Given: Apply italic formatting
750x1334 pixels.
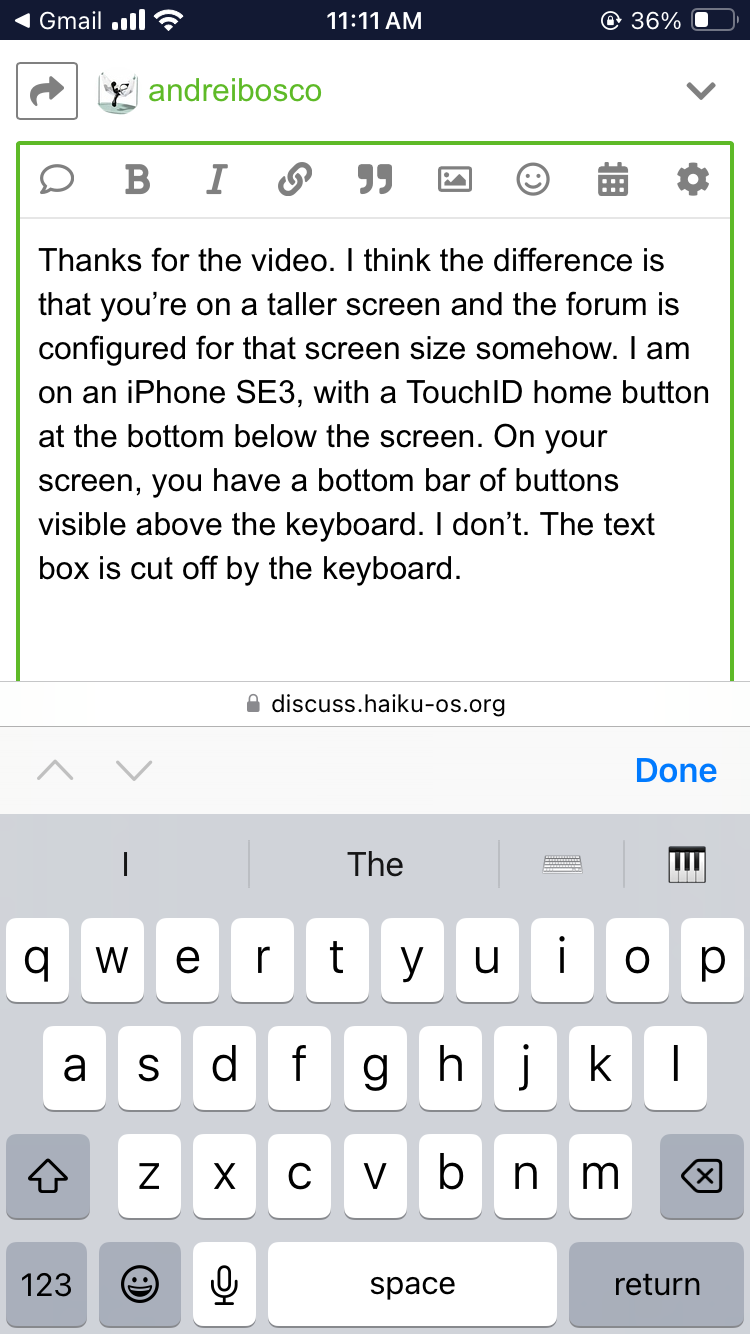Looking at the screenshot, I should 216,180.
